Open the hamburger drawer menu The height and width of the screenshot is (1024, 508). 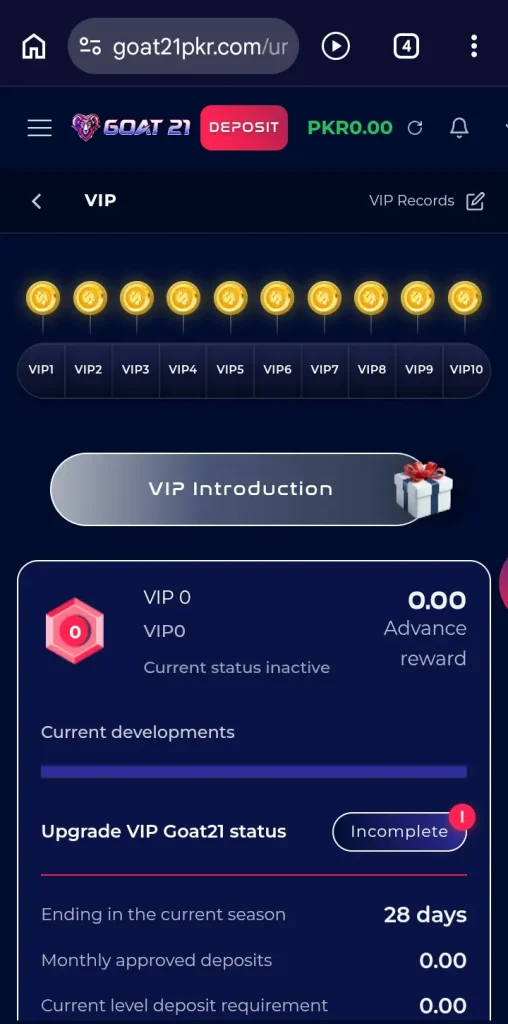click(x=39, y=128)
